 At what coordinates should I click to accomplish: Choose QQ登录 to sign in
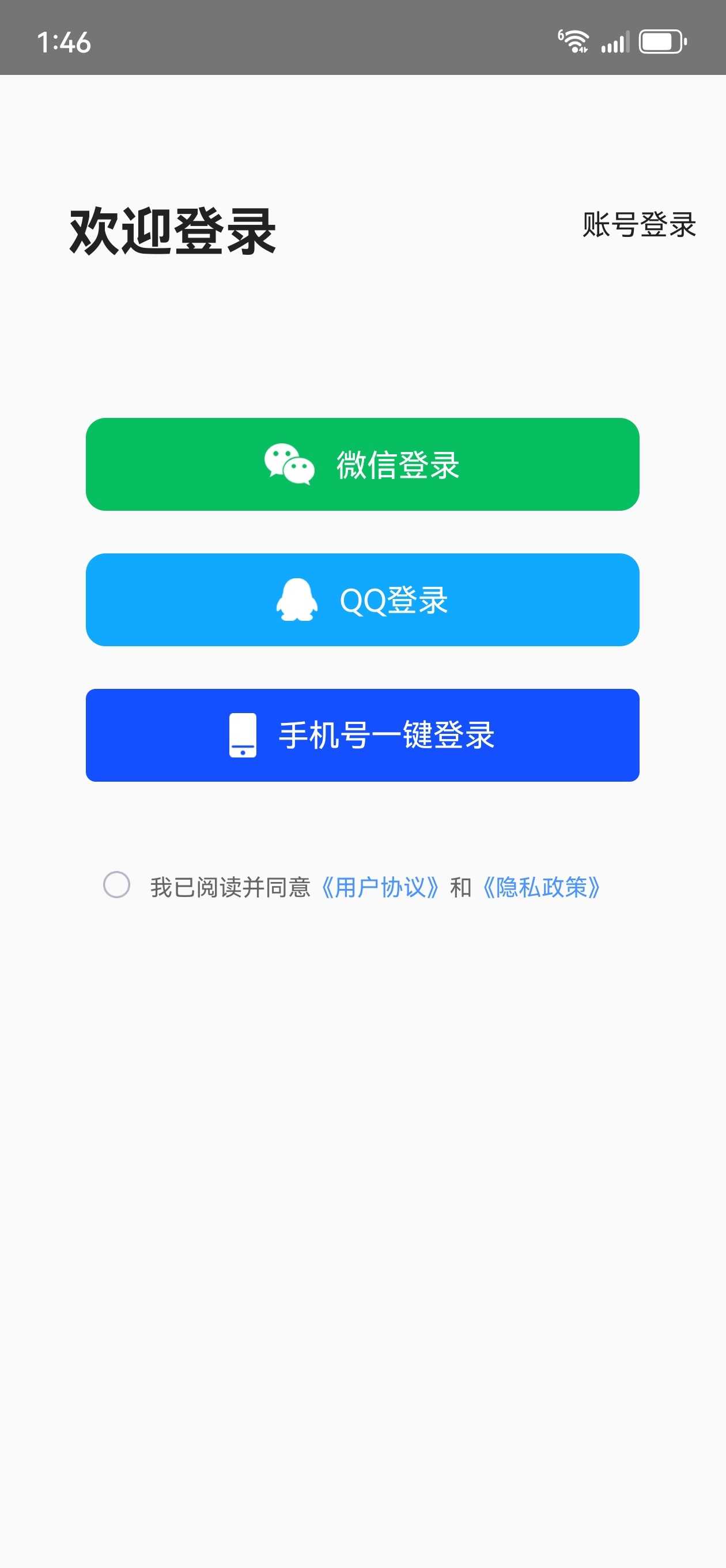tap(362, 600)
